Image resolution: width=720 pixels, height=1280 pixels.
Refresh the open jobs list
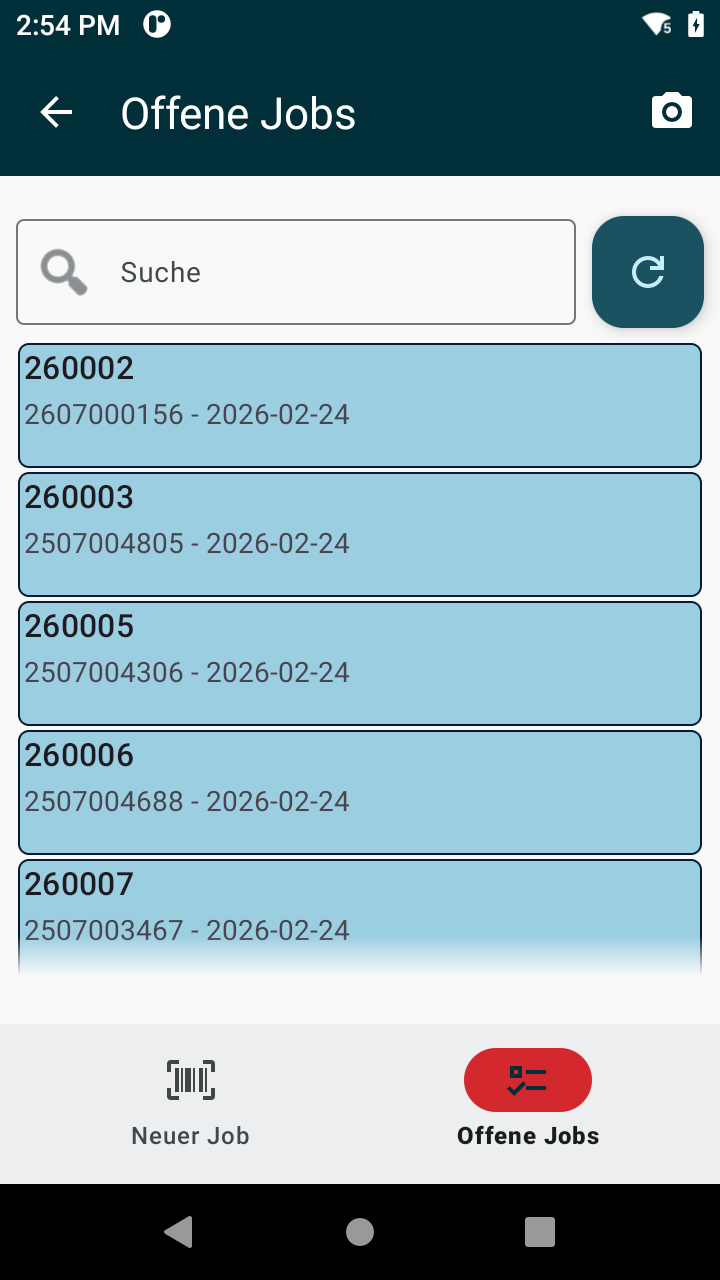coord(648,272)
